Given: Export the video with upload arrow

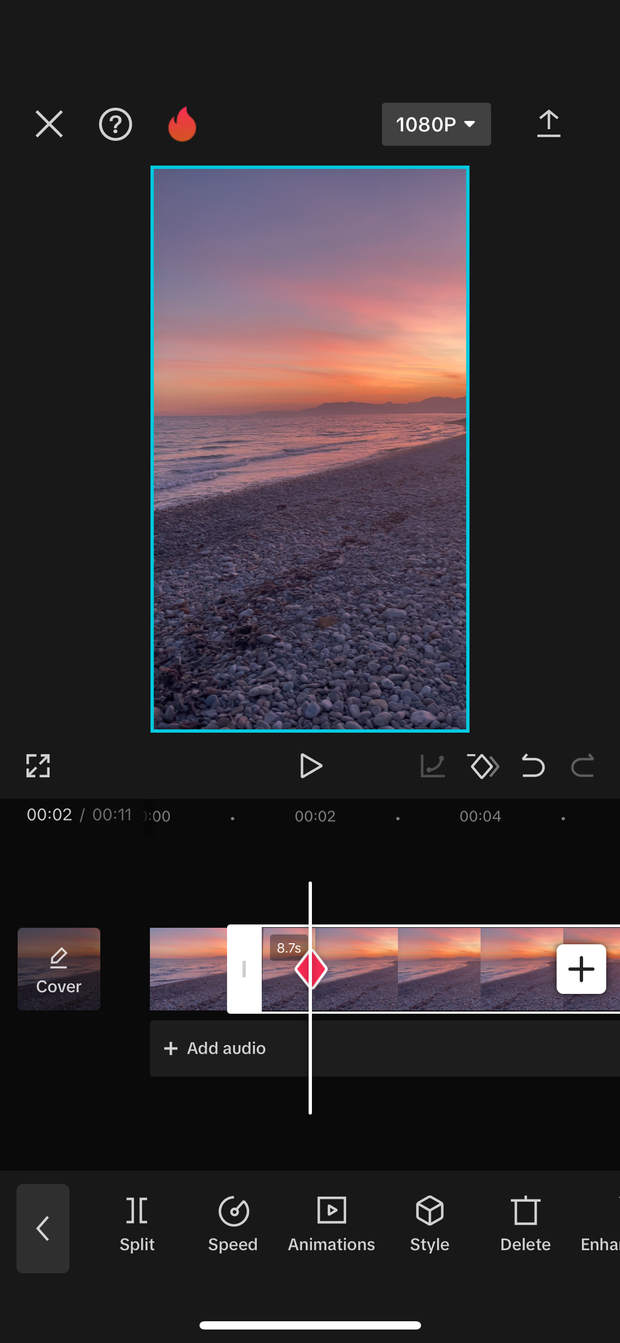Looking at the screenshot, I should coord(548,124).
